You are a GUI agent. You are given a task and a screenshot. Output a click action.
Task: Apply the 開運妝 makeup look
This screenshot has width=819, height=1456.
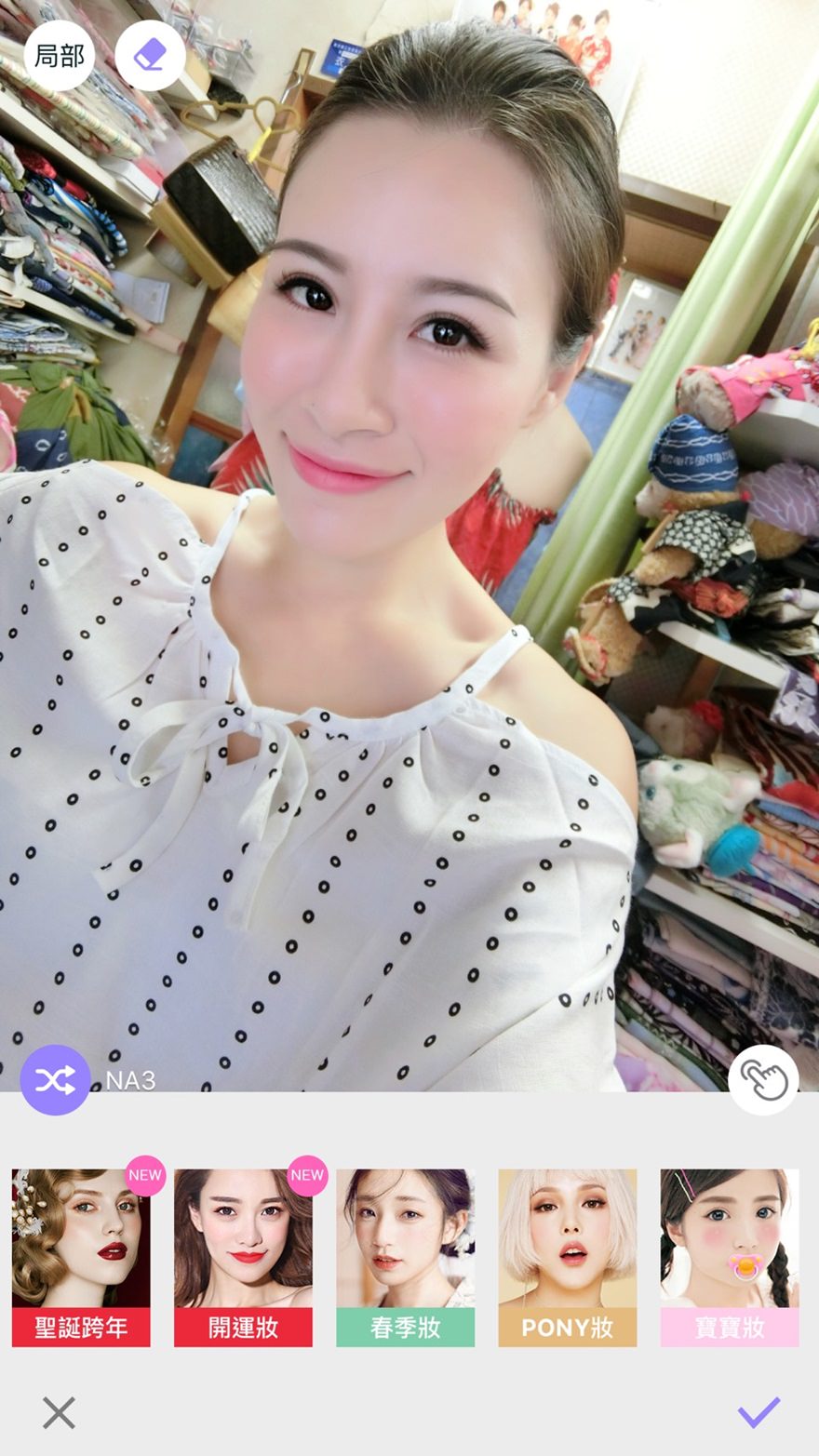(243, 1257)
